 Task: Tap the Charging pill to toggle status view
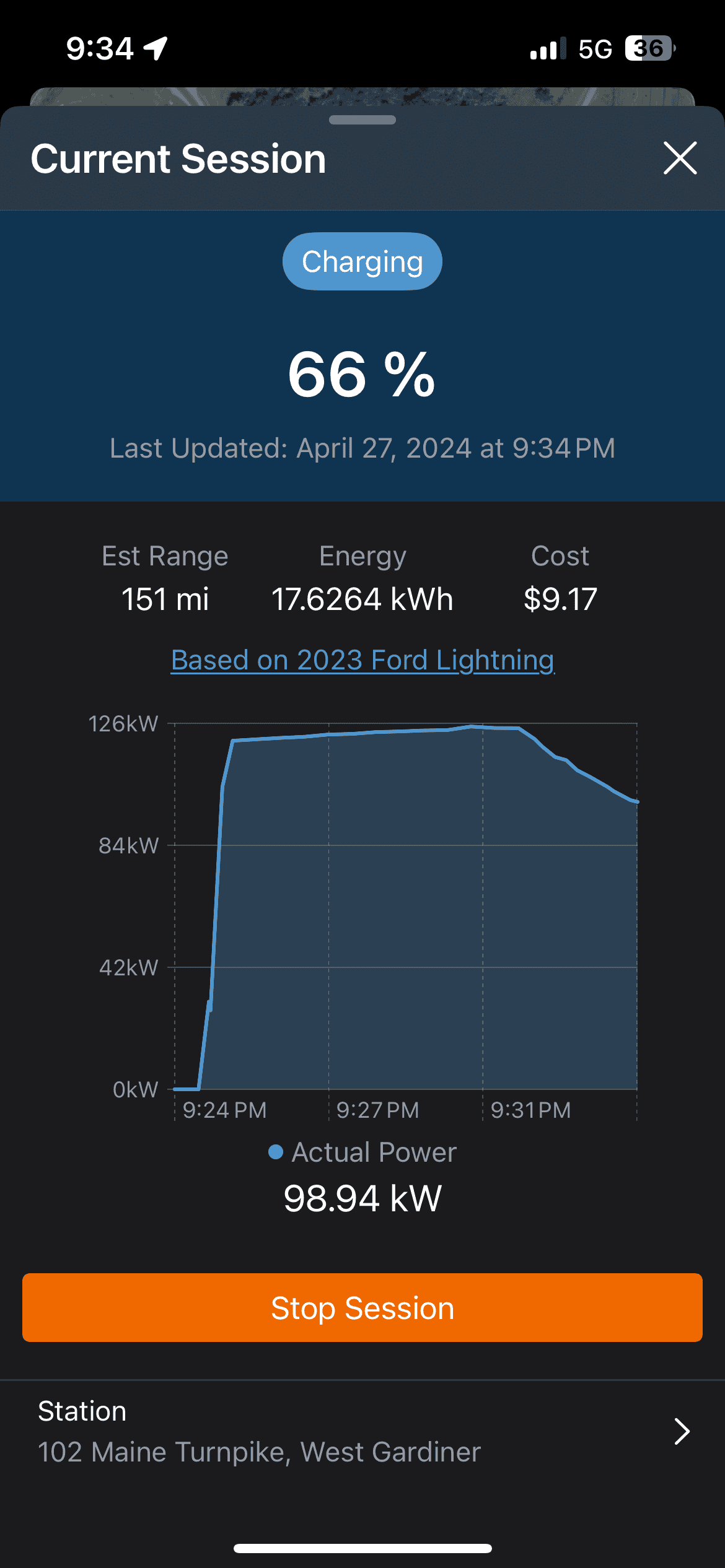tap(362, 261)
